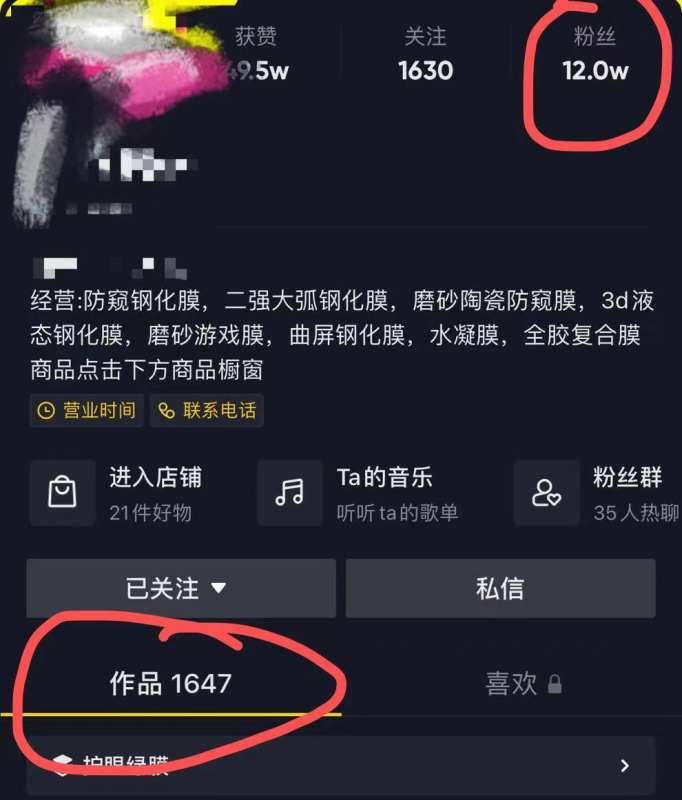Open the 护眼绿膜 collection row
This screenshot has height=800, width=682.
point(340,766)
